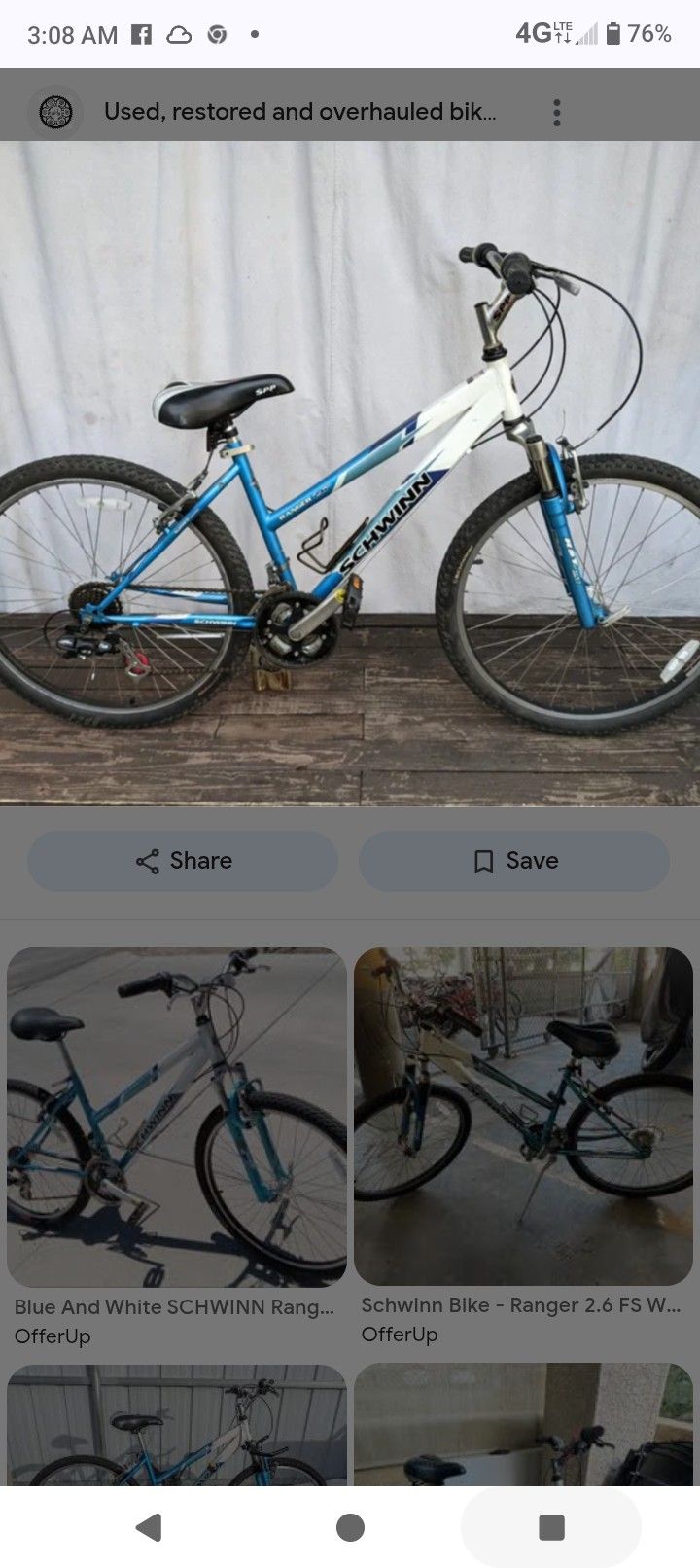Expand the 'Blue And White SCHWINN Rang...' result title

pyautogui.click(x=175, y=1306)
